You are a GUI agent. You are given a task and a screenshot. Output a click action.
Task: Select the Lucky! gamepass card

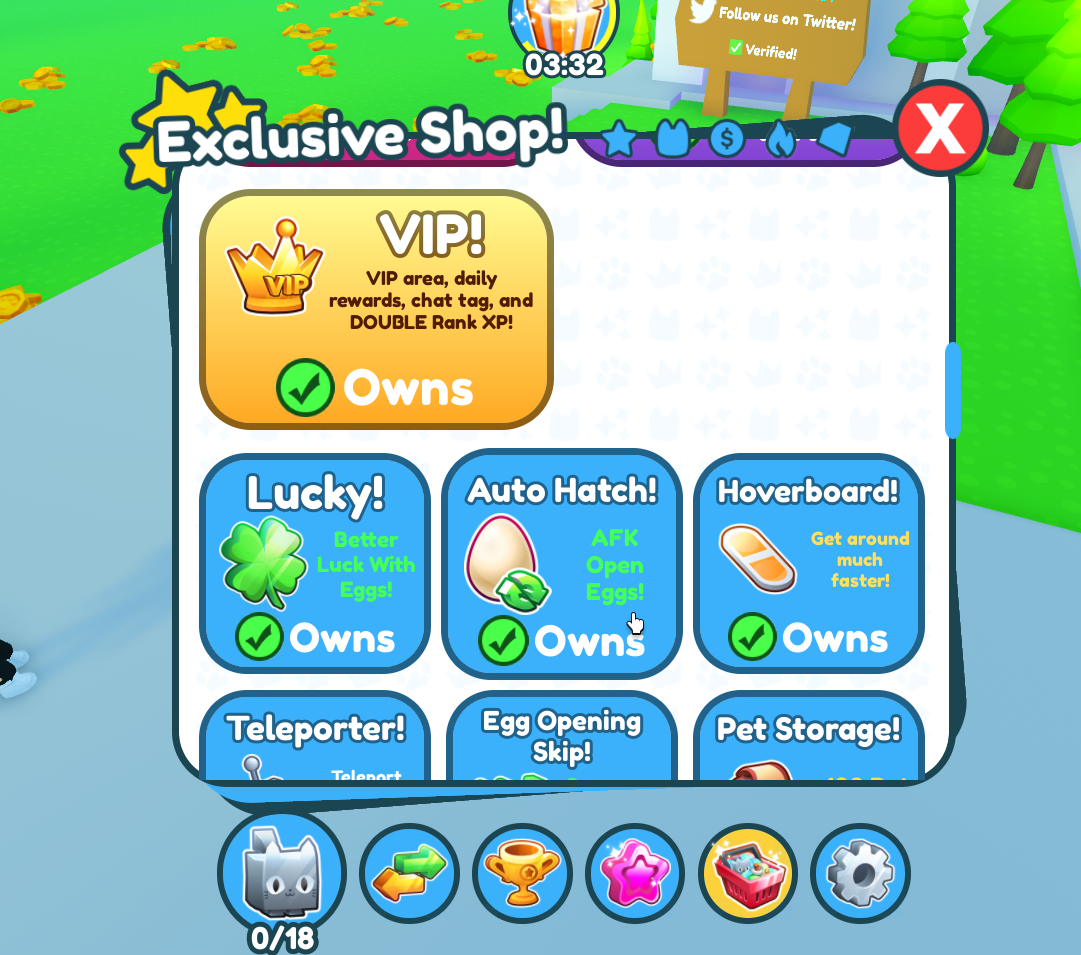(315, 563)
